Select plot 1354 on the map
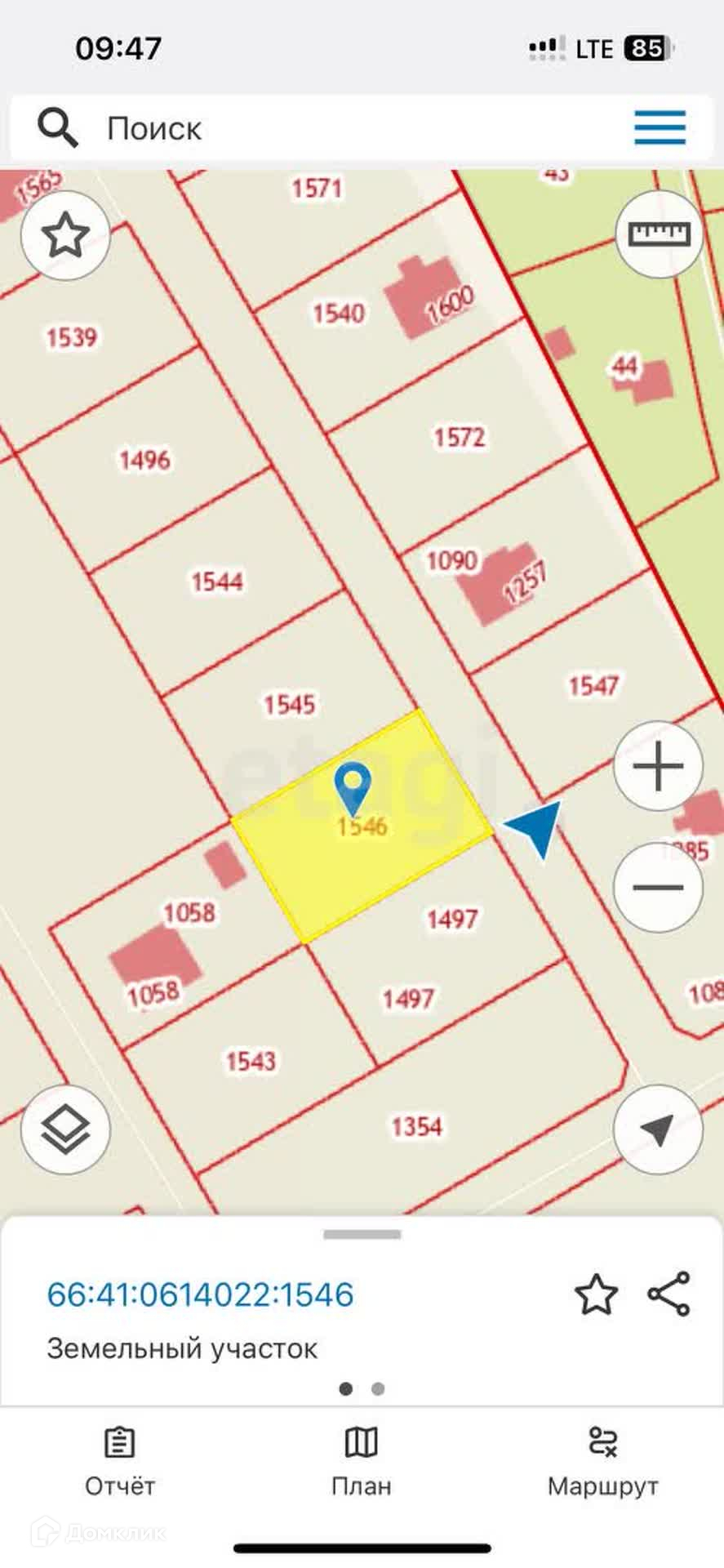This screenshot has width=724, height=1568. tap(416, 1127)
